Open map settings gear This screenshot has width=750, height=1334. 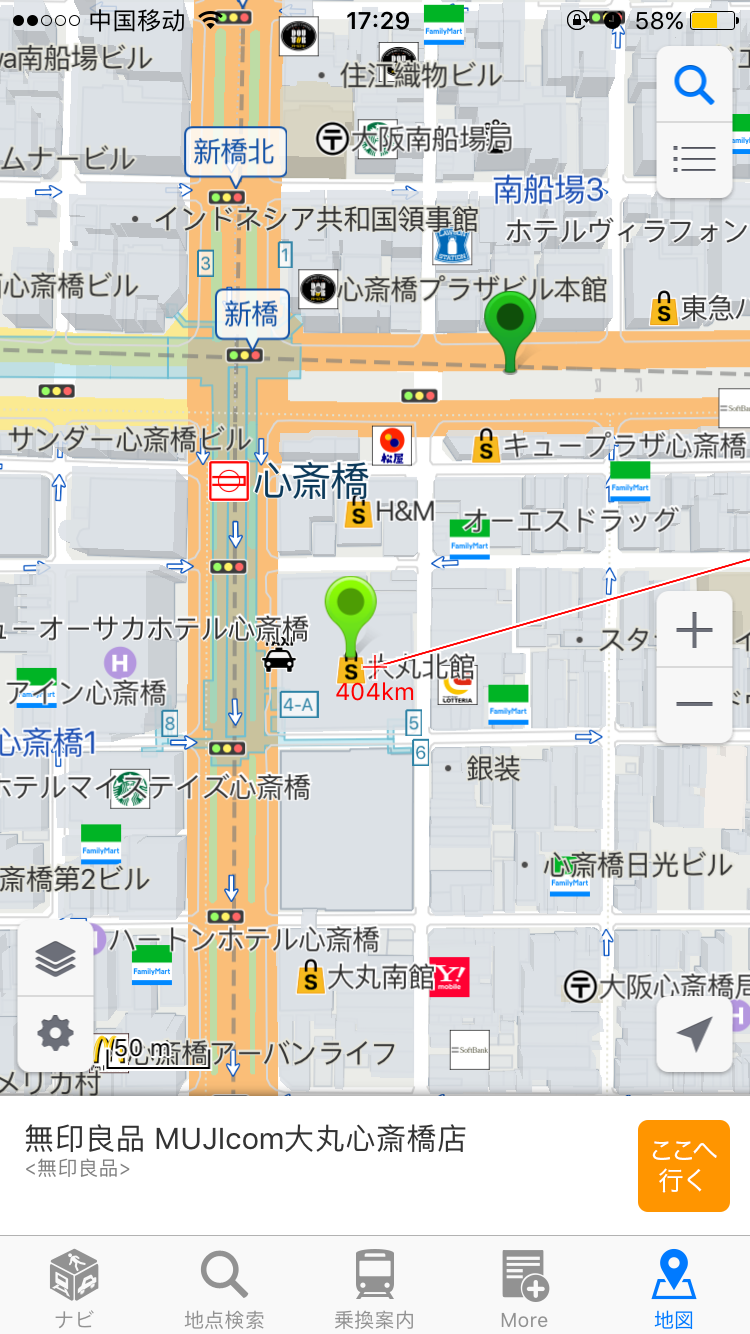coord(55,1034)
